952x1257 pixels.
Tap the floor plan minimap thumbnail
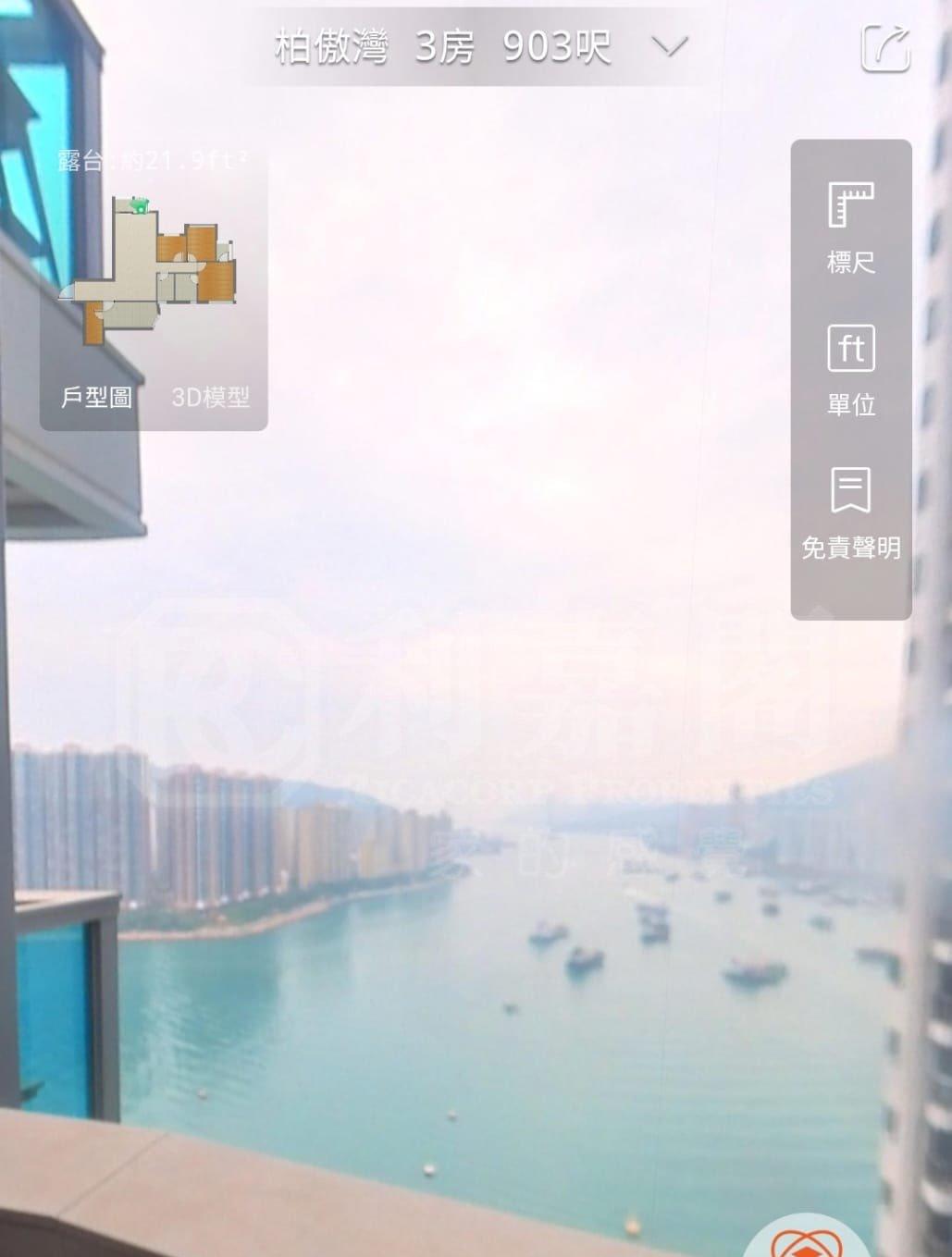148,268
